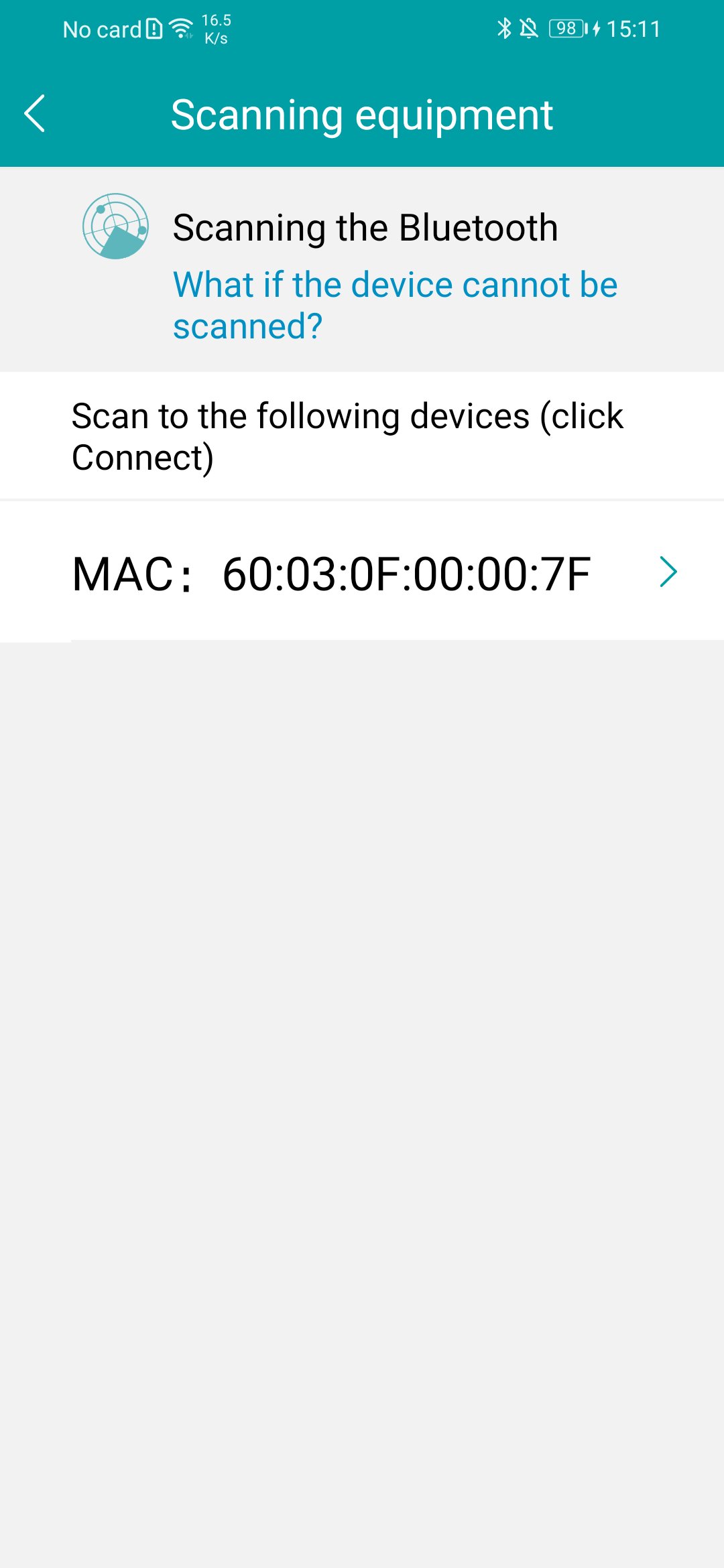Go back from Scanning equipment

(x=35, y=114)
